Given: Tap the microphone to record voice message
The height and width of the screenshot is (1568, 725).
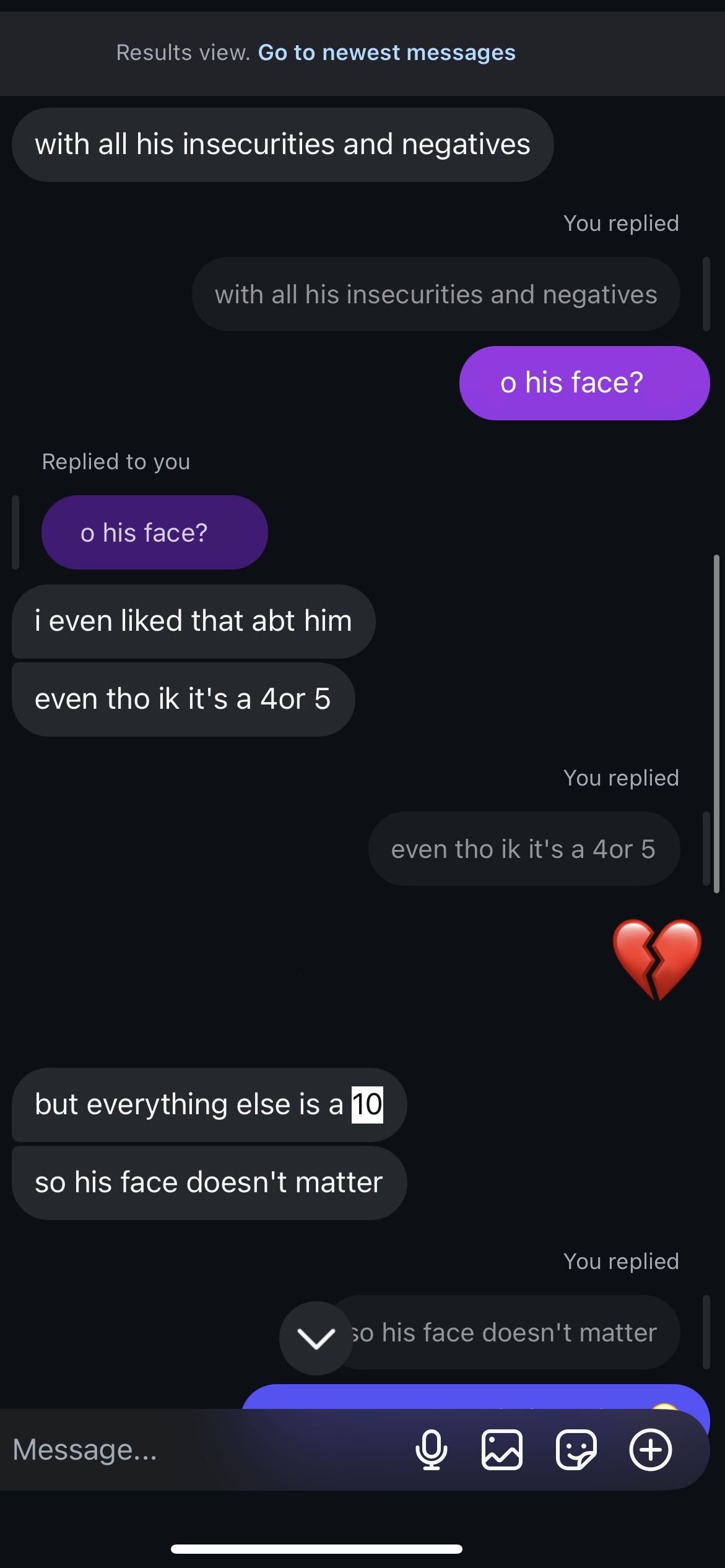Looking at the screenshot, I should point(432,1450).
